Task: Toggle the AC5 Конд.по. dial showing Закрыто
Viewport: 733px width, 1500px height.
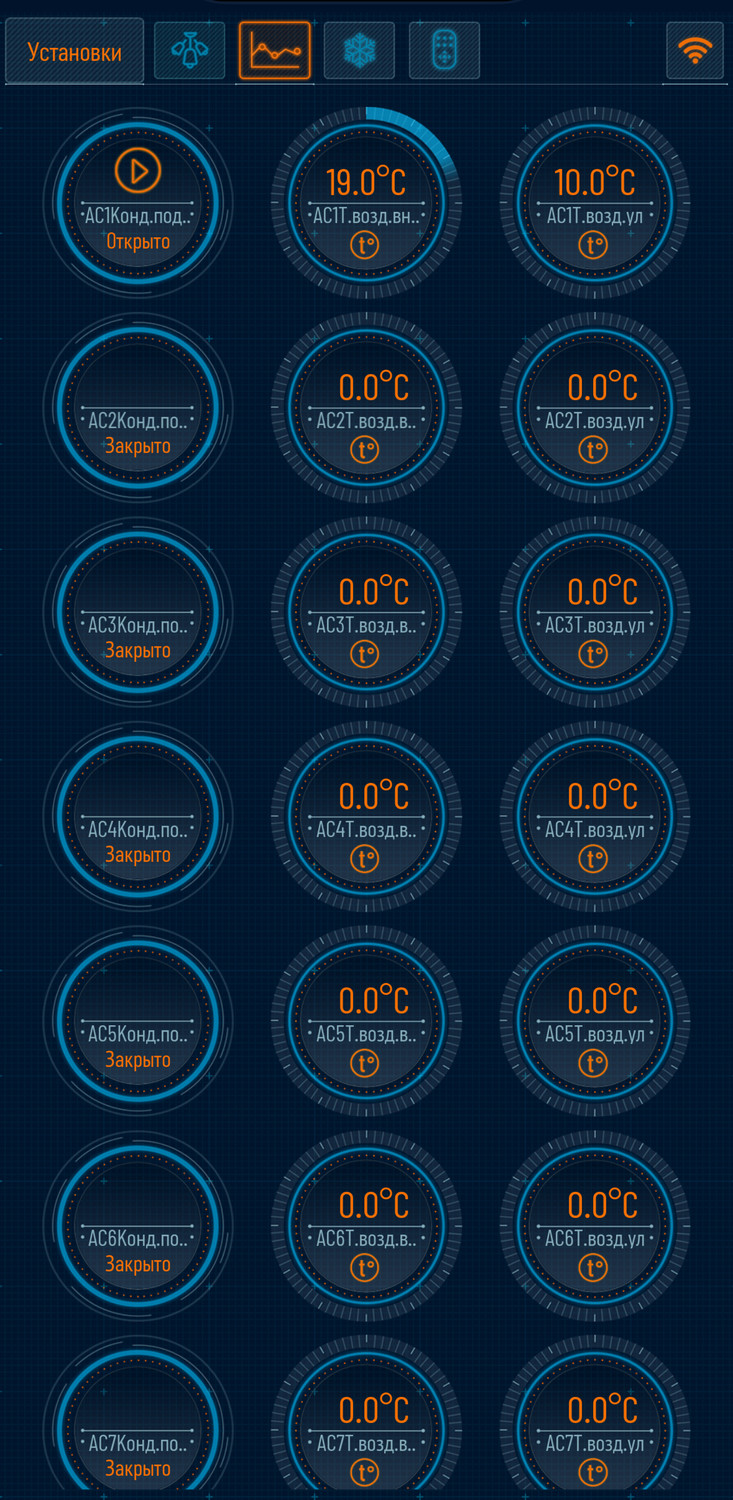Action: [x=138, y=1022]
